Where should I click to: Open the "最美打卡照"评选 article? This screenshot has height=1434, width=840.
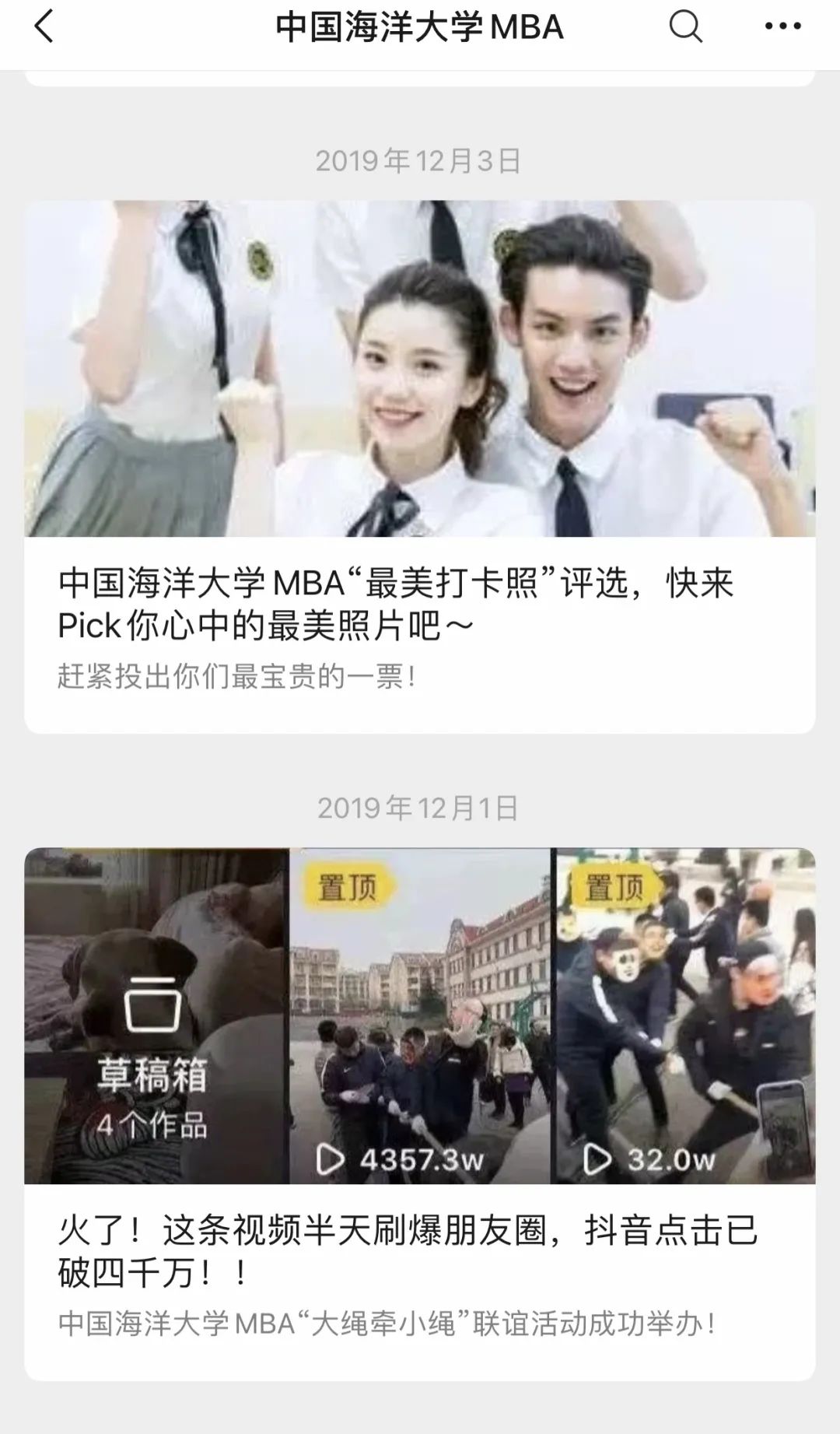point(397,605)
